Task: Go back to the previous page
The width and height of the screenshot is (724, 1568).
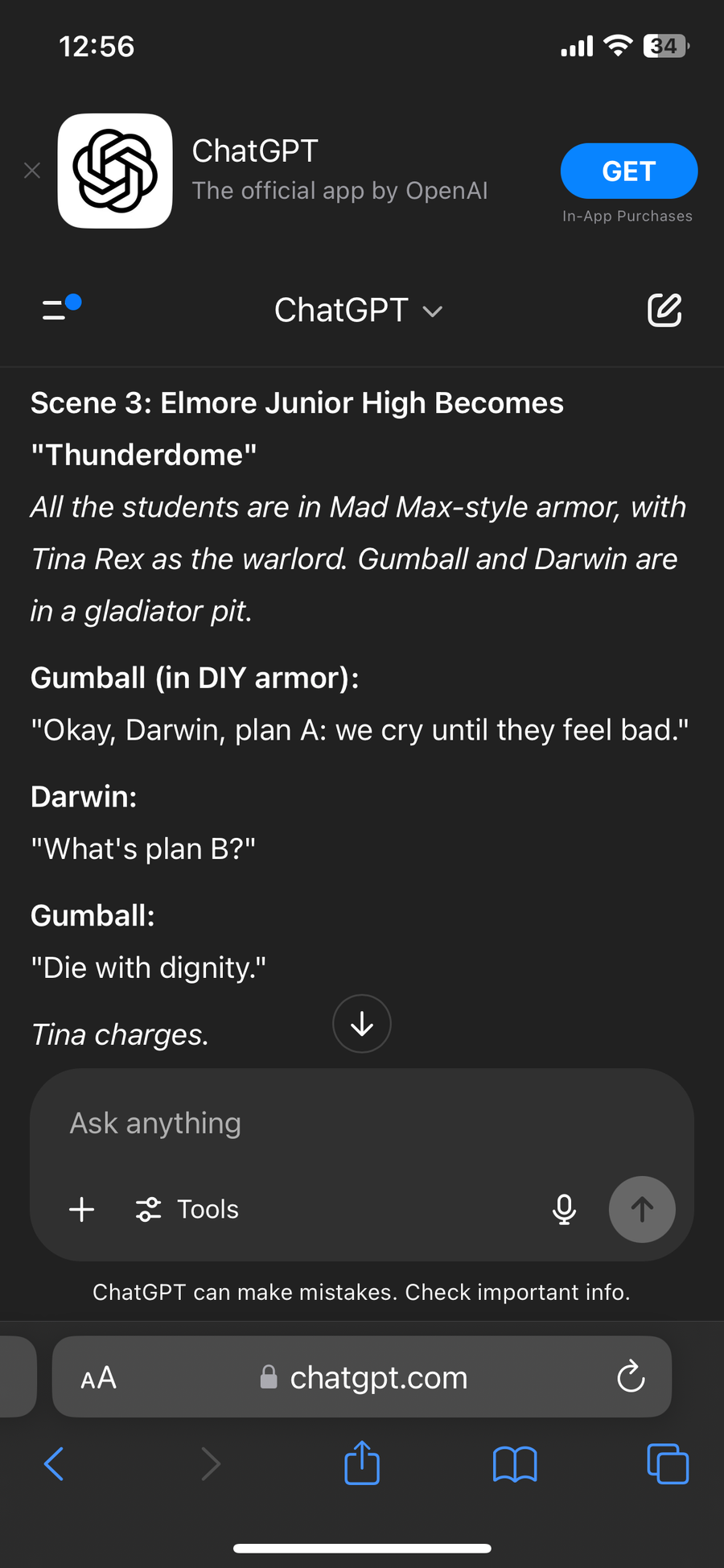Action: (54, 1463)
